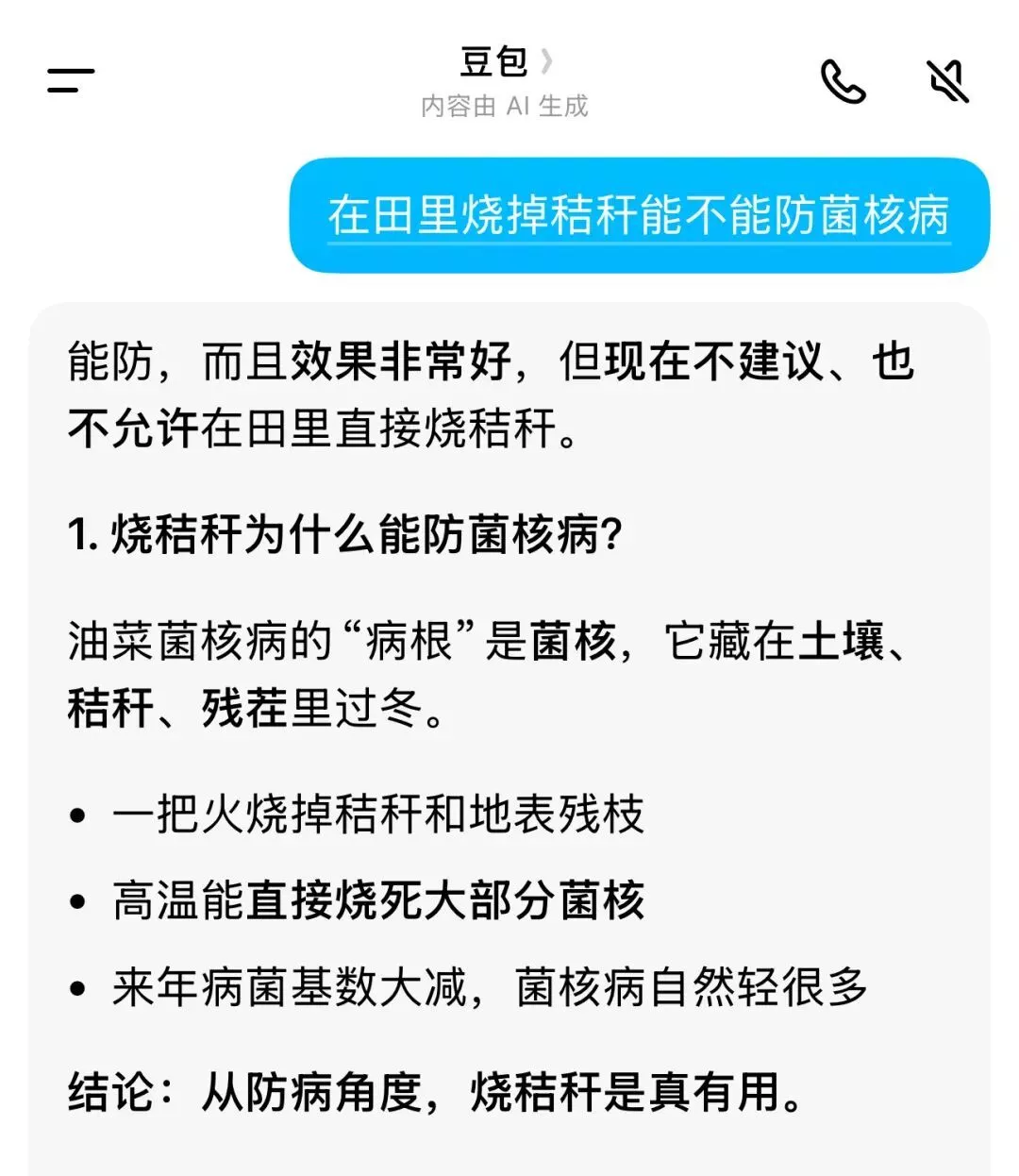The image size is (1019, 1176).
Task: Open 豆包 profile title with chevron
Action: click(x=505, y=62)
